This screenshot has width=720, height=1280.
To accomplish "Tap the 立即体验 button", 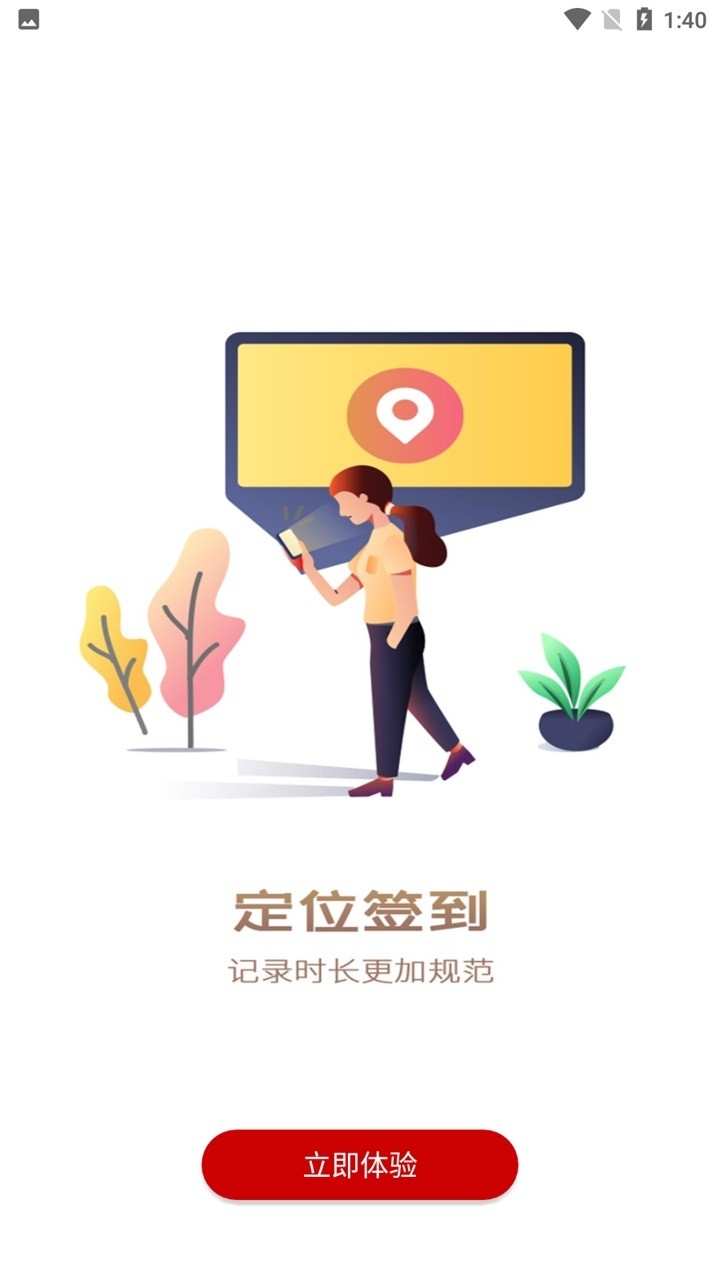I will click(360, 1165).
